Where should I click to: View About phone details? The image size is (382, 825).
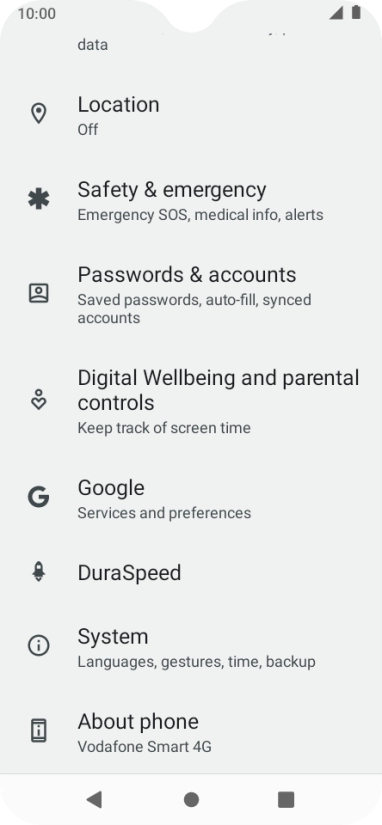point(191,732)
